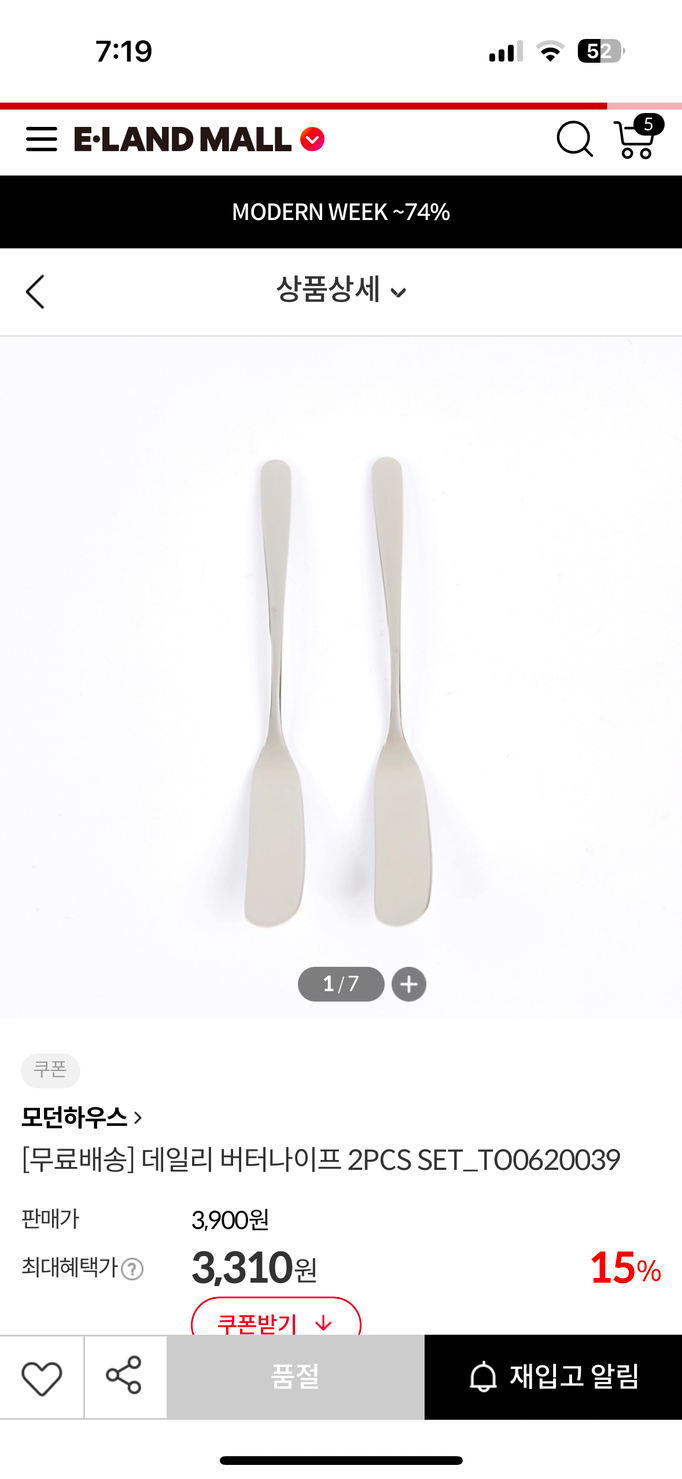The width and height of the screenshot is (682, 1479).
Task: Open the search icon
Action: pyautogui.click(x=574, y=139)
